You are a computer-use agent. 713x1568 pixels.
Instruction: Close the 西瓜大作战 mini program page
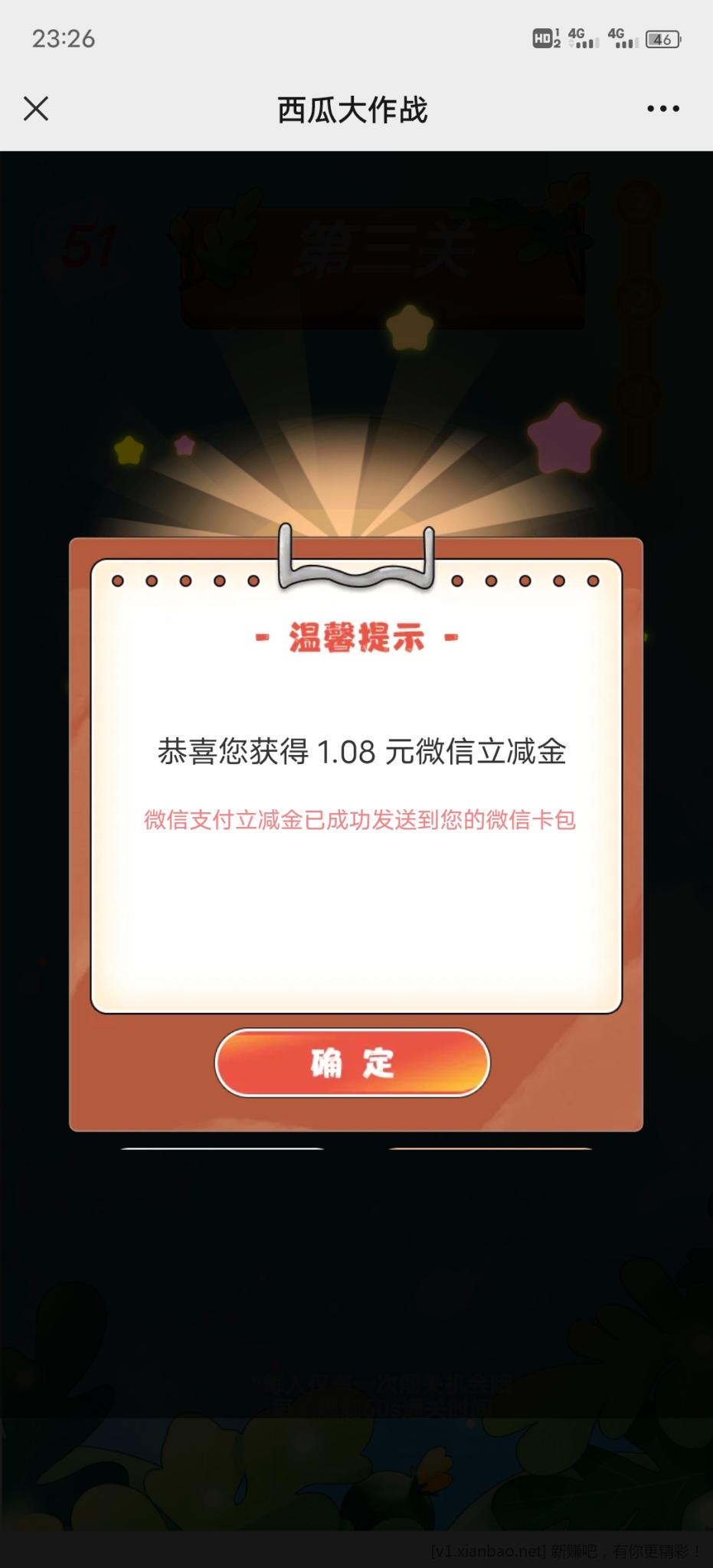pos(36,109)
